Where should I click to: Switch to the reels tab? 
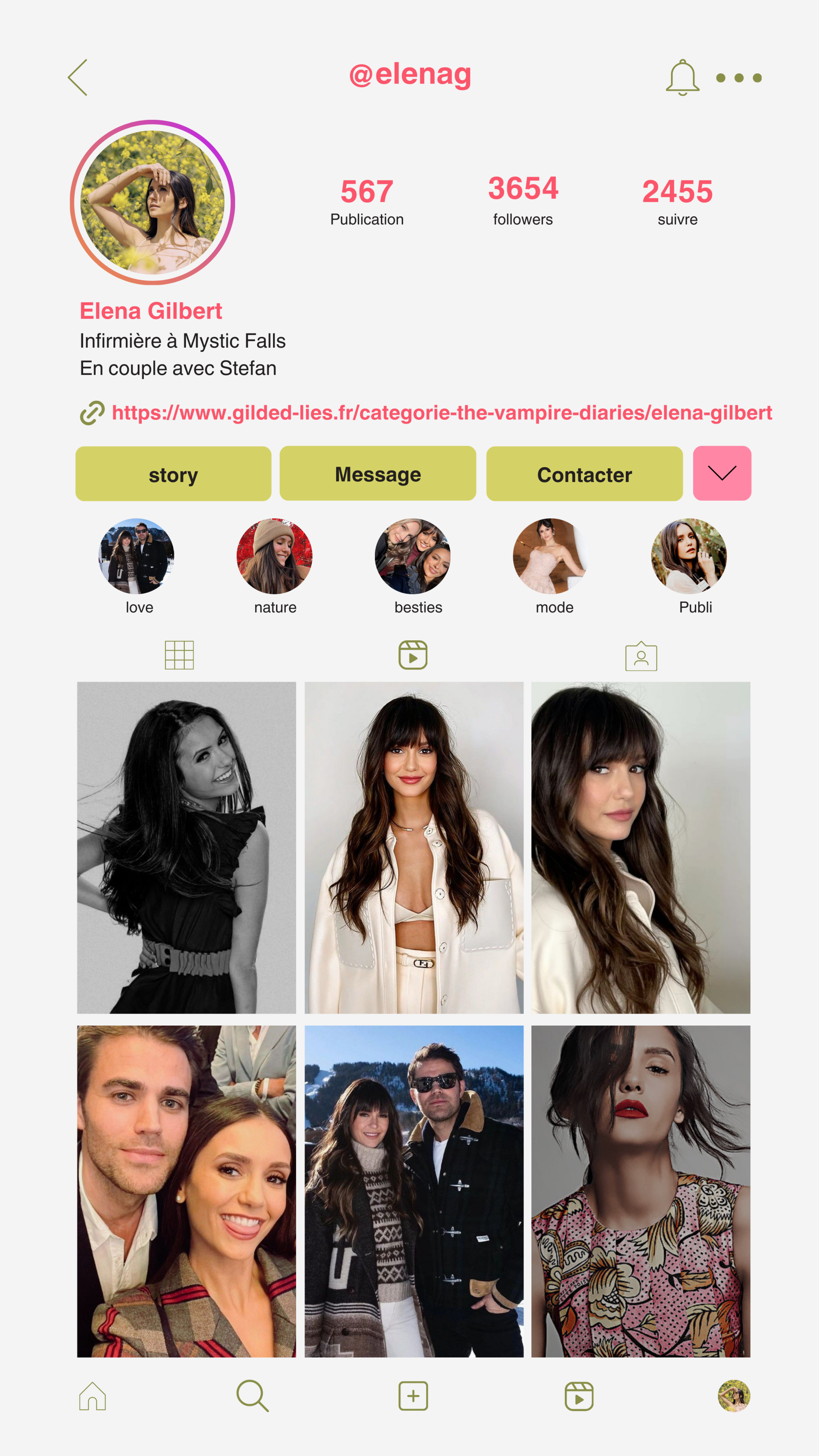point(412,655)
